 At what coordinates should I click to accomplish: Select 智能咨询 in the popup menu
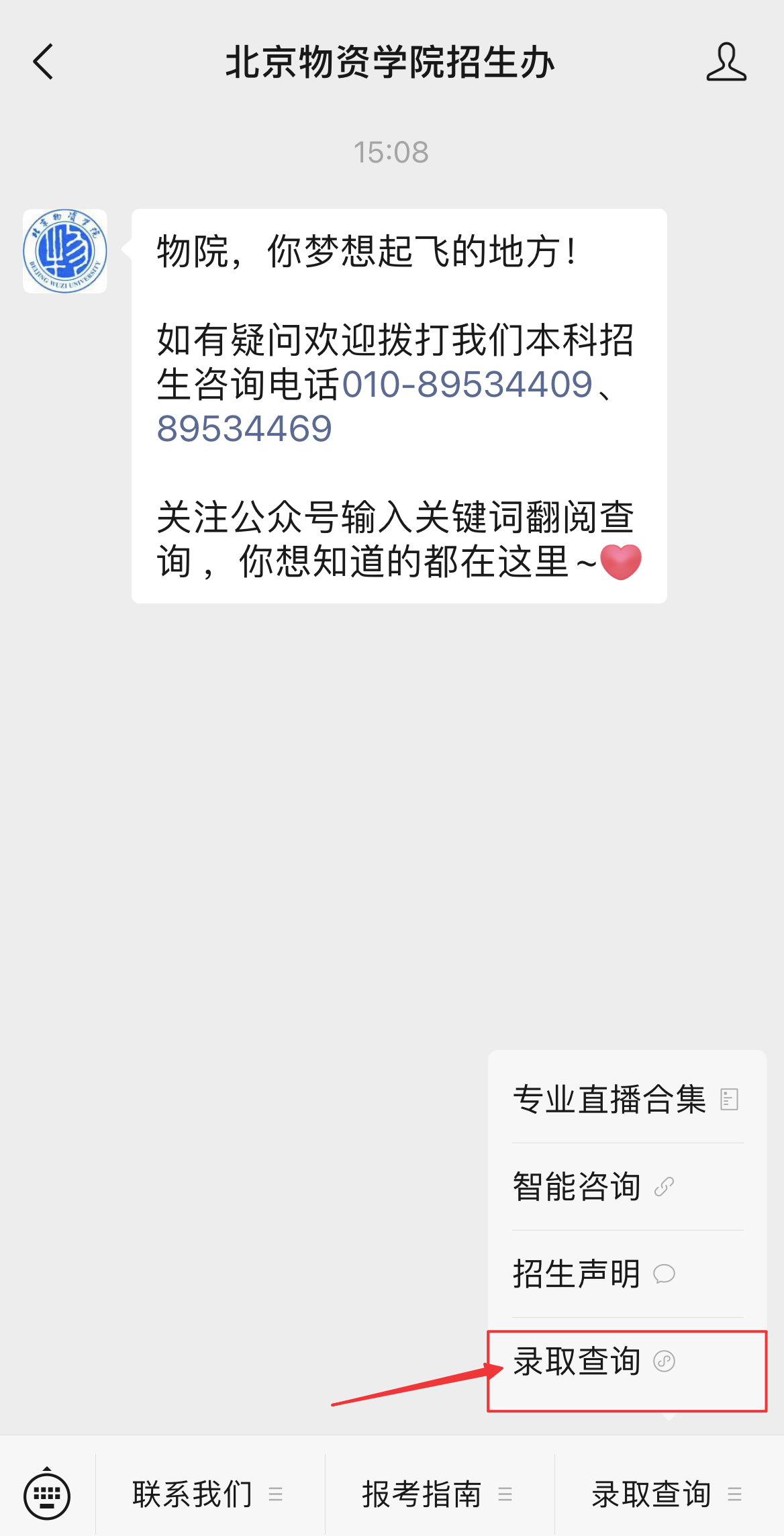[x=628, y=1187]
